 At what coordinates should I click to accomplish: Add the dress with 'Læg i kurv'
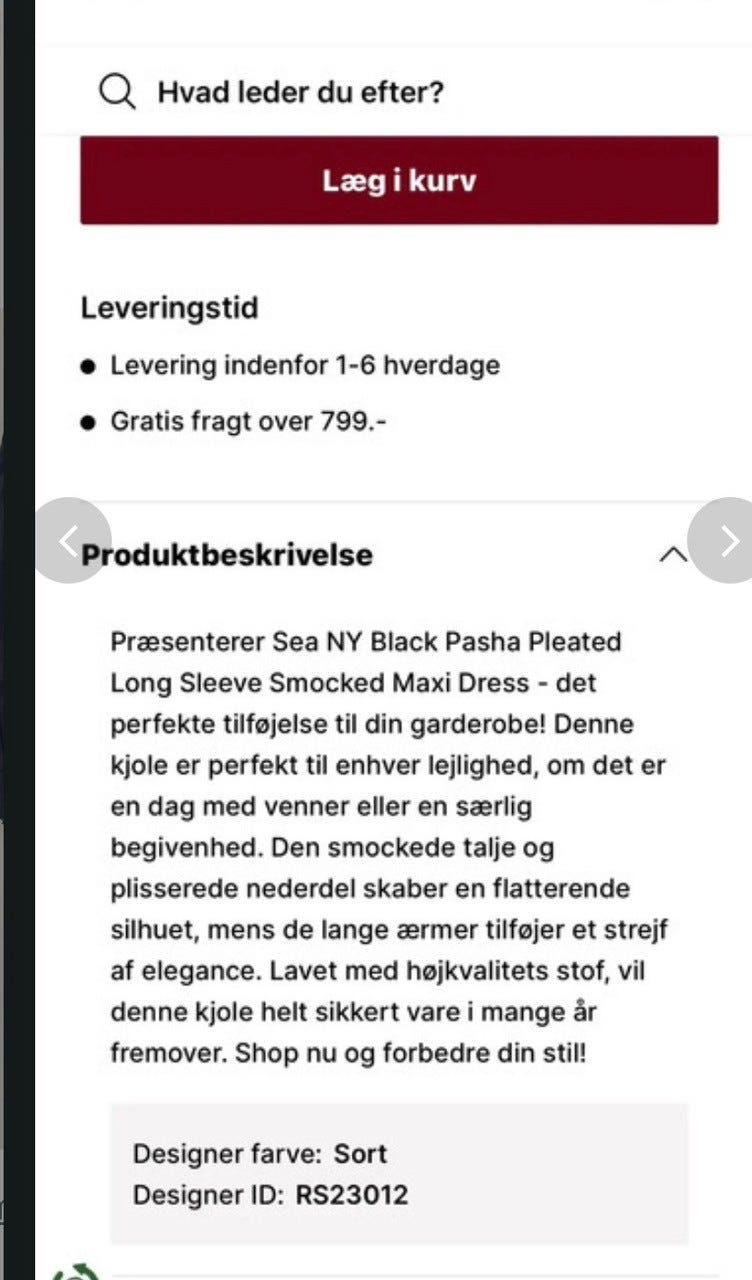(399, 181)
